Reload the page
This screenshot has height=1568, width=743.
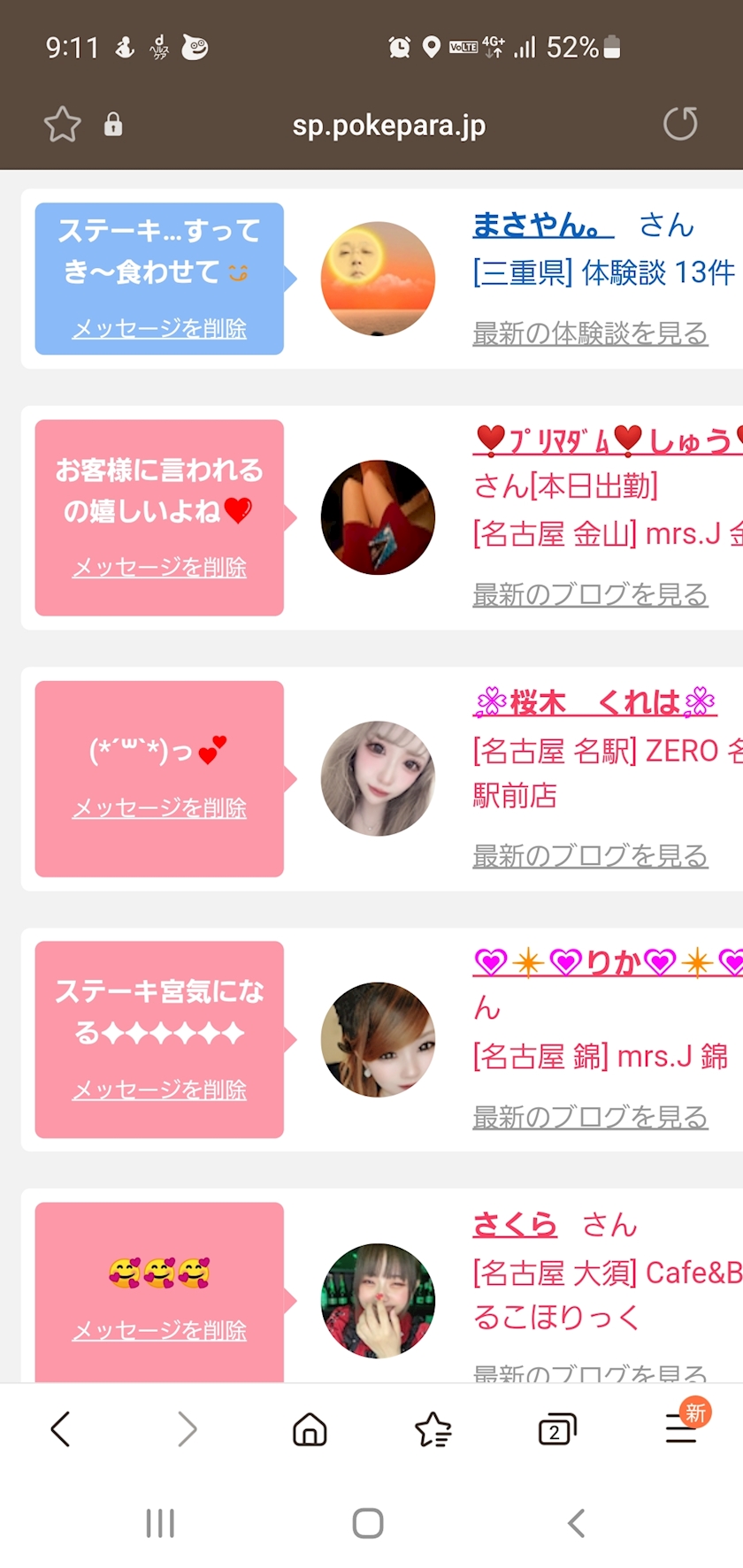point(680,124)
